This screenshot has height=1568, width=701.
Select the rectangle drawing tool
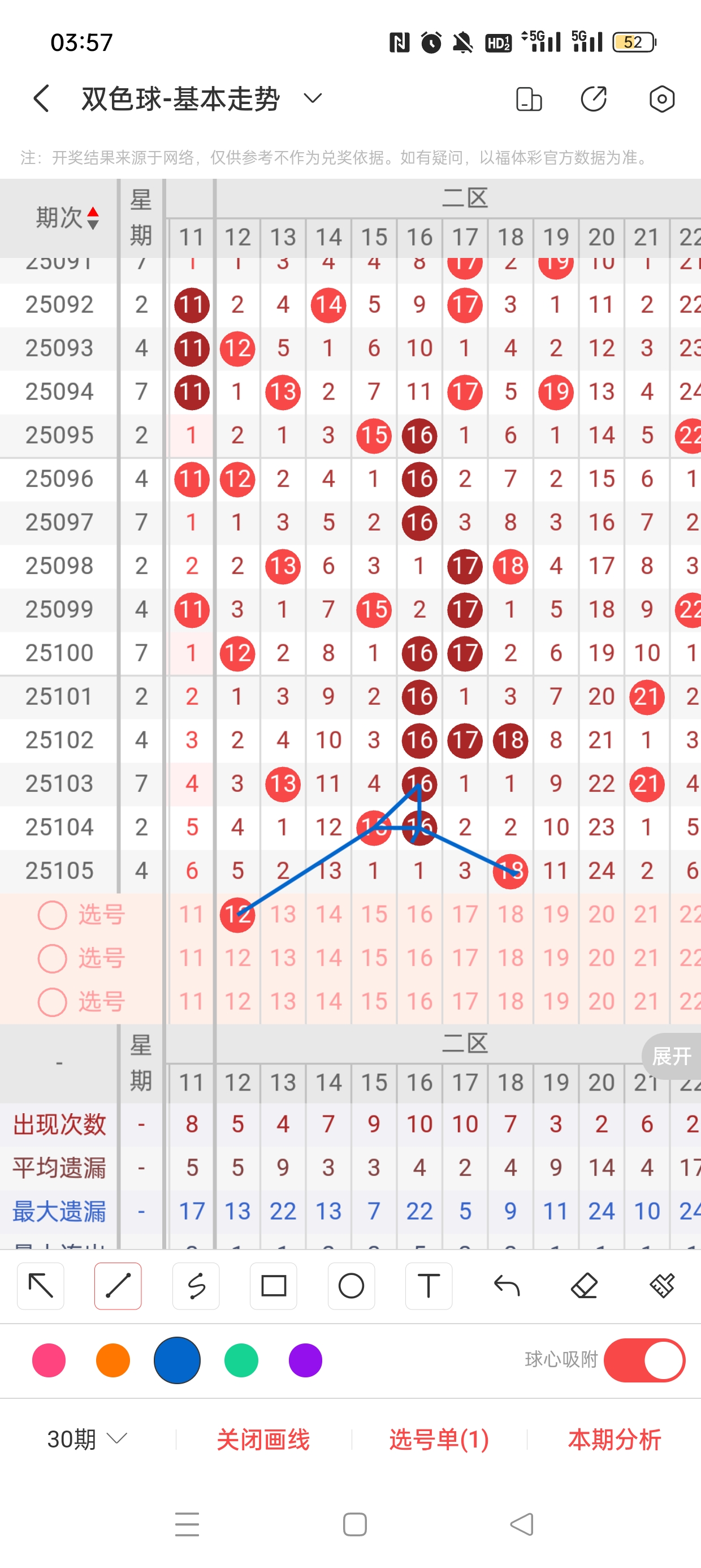click(x=273, y=1286)
